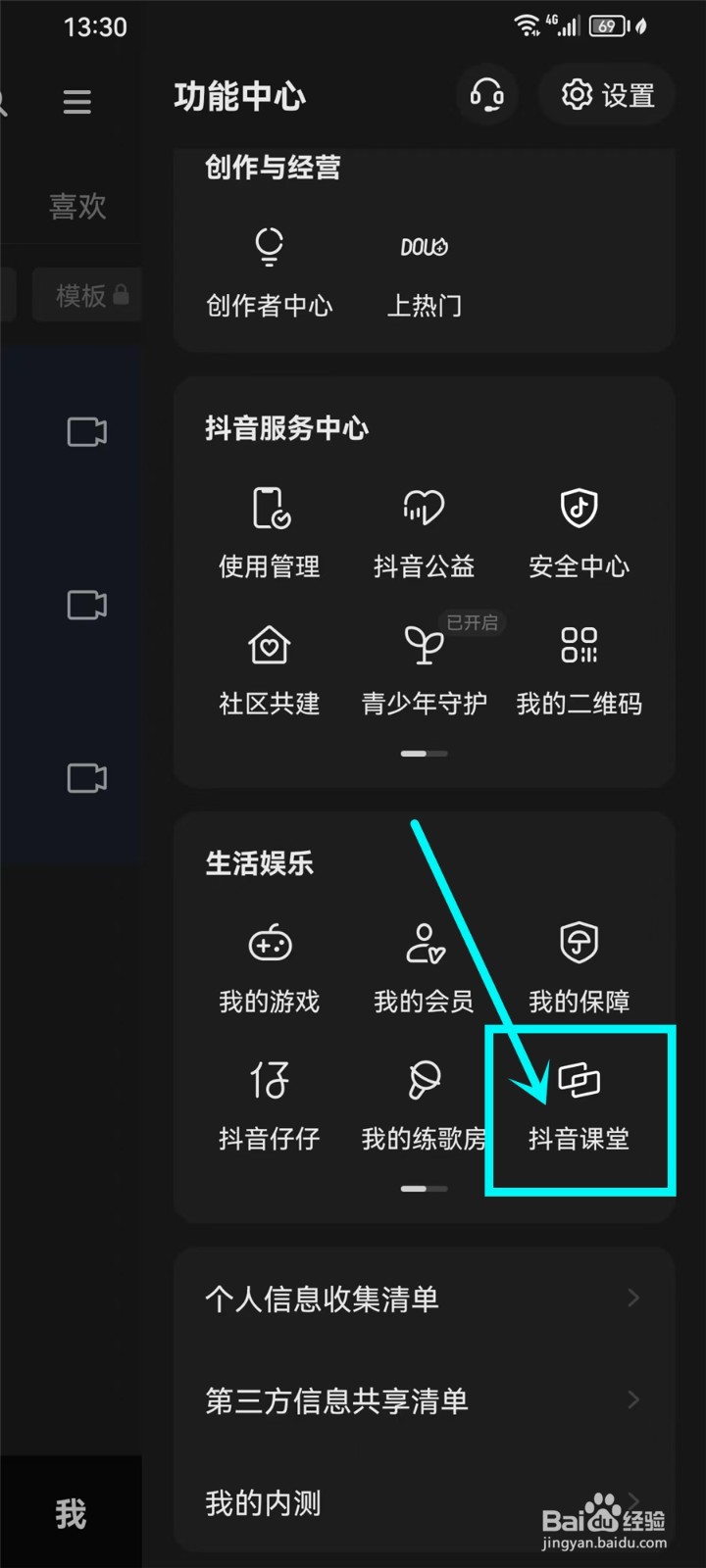
Task: Open the 安全中心 security shield
Action: 579,532
